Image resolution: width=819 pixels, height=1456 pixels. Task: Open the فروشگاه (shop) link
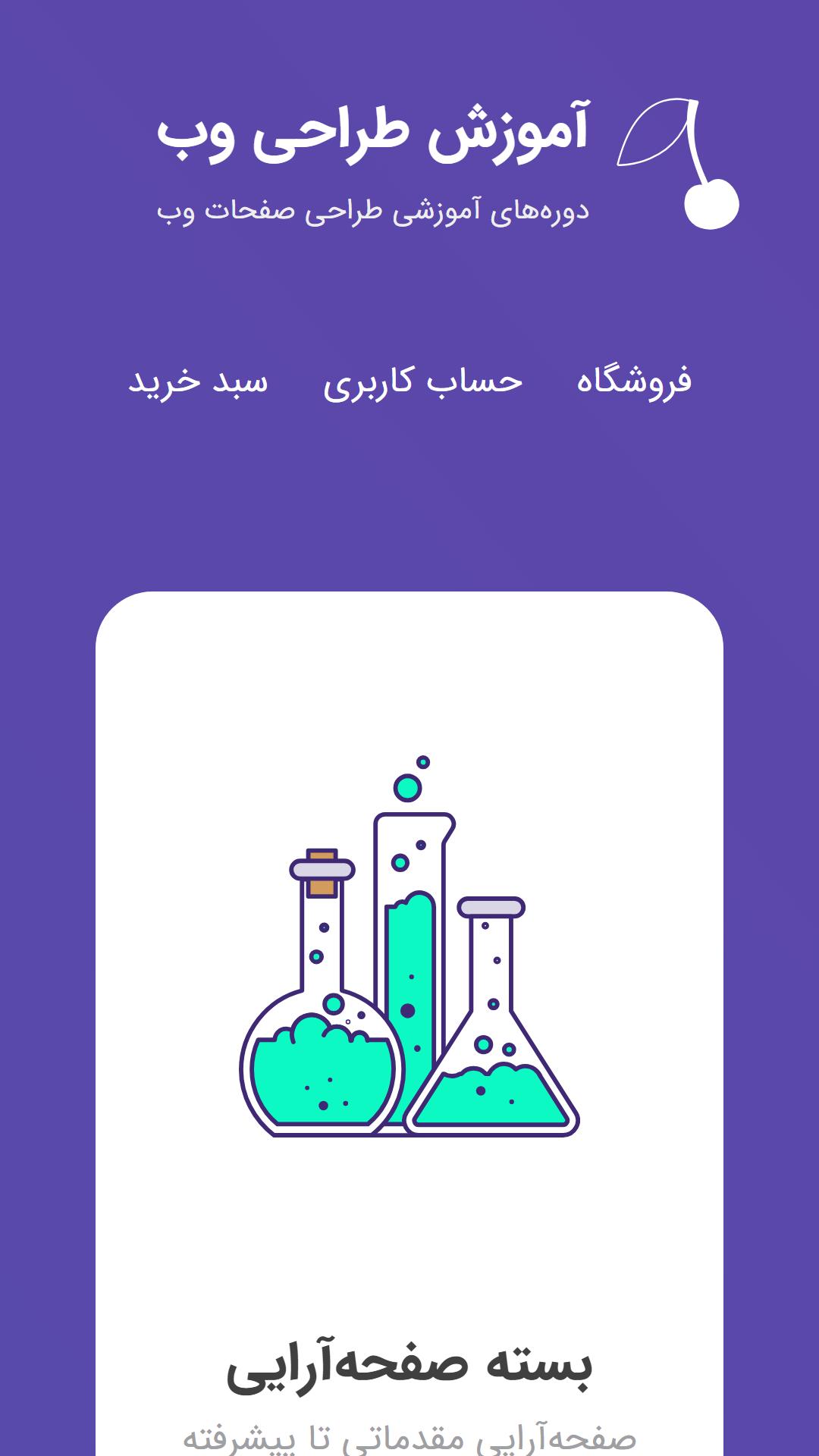pos(634,381)
